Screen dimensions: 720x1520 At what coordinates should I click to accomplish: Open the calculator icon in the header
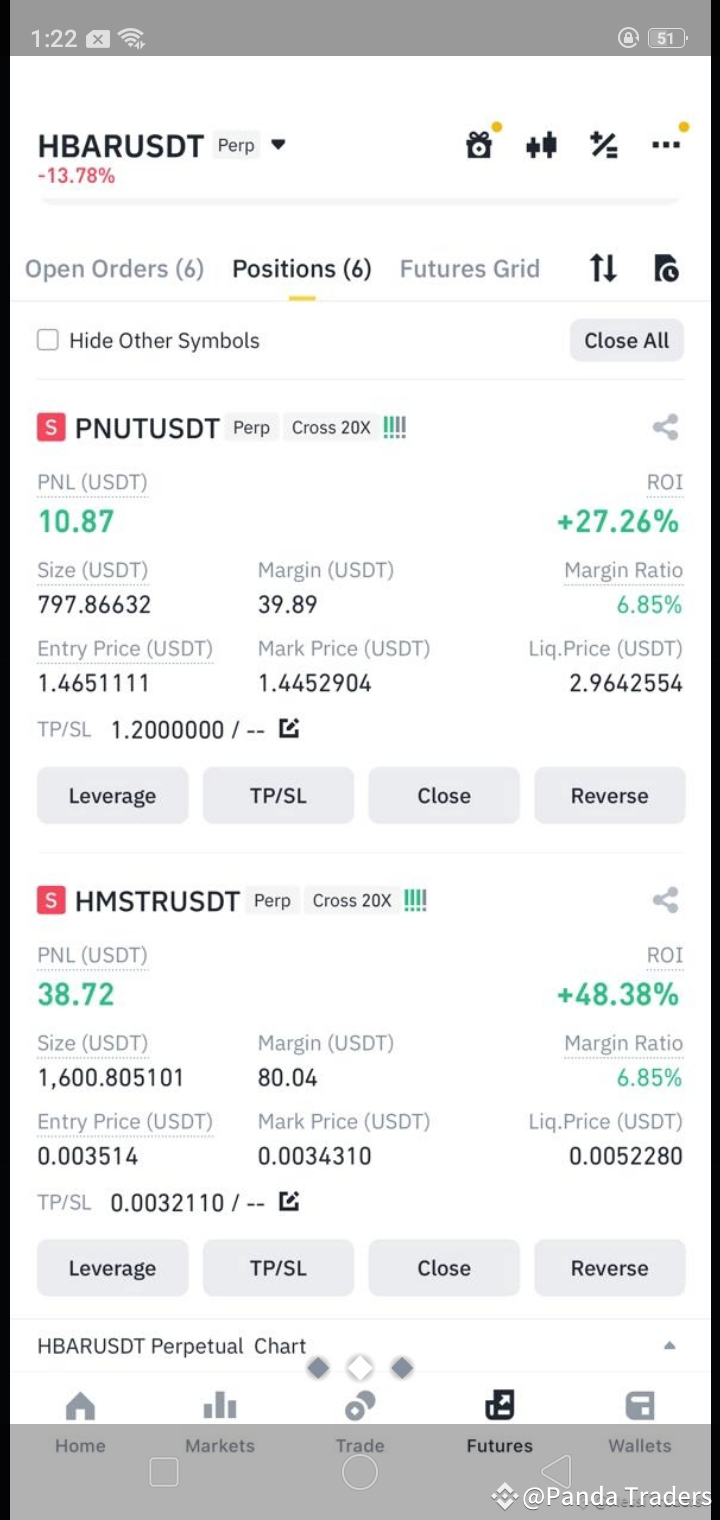tap(603, 144)
